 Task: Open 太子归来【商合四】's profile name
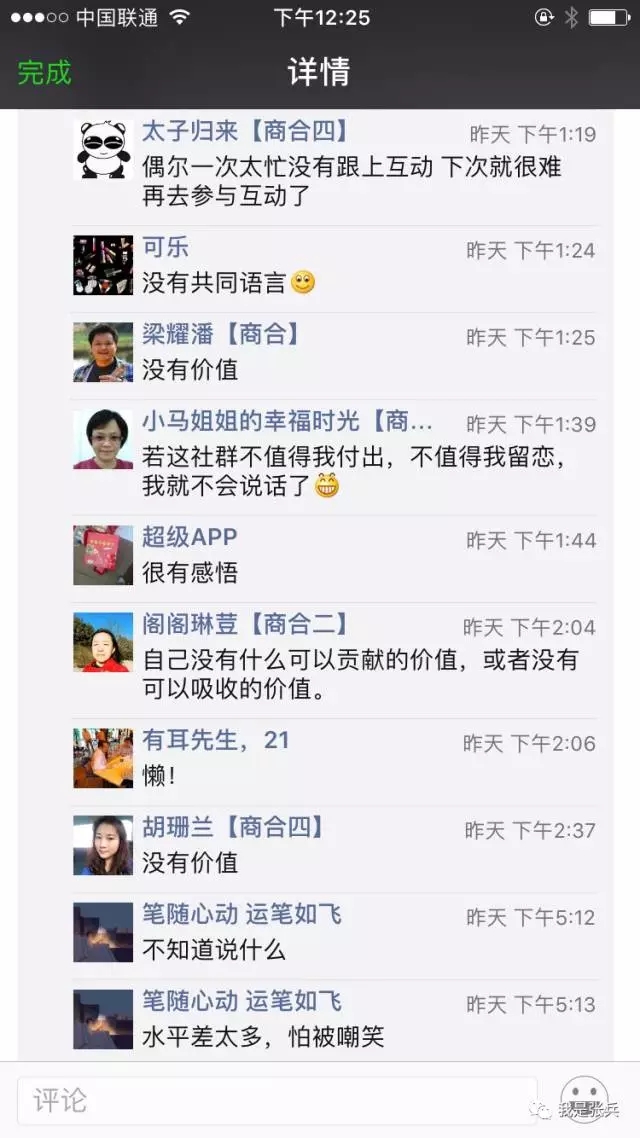245,131
